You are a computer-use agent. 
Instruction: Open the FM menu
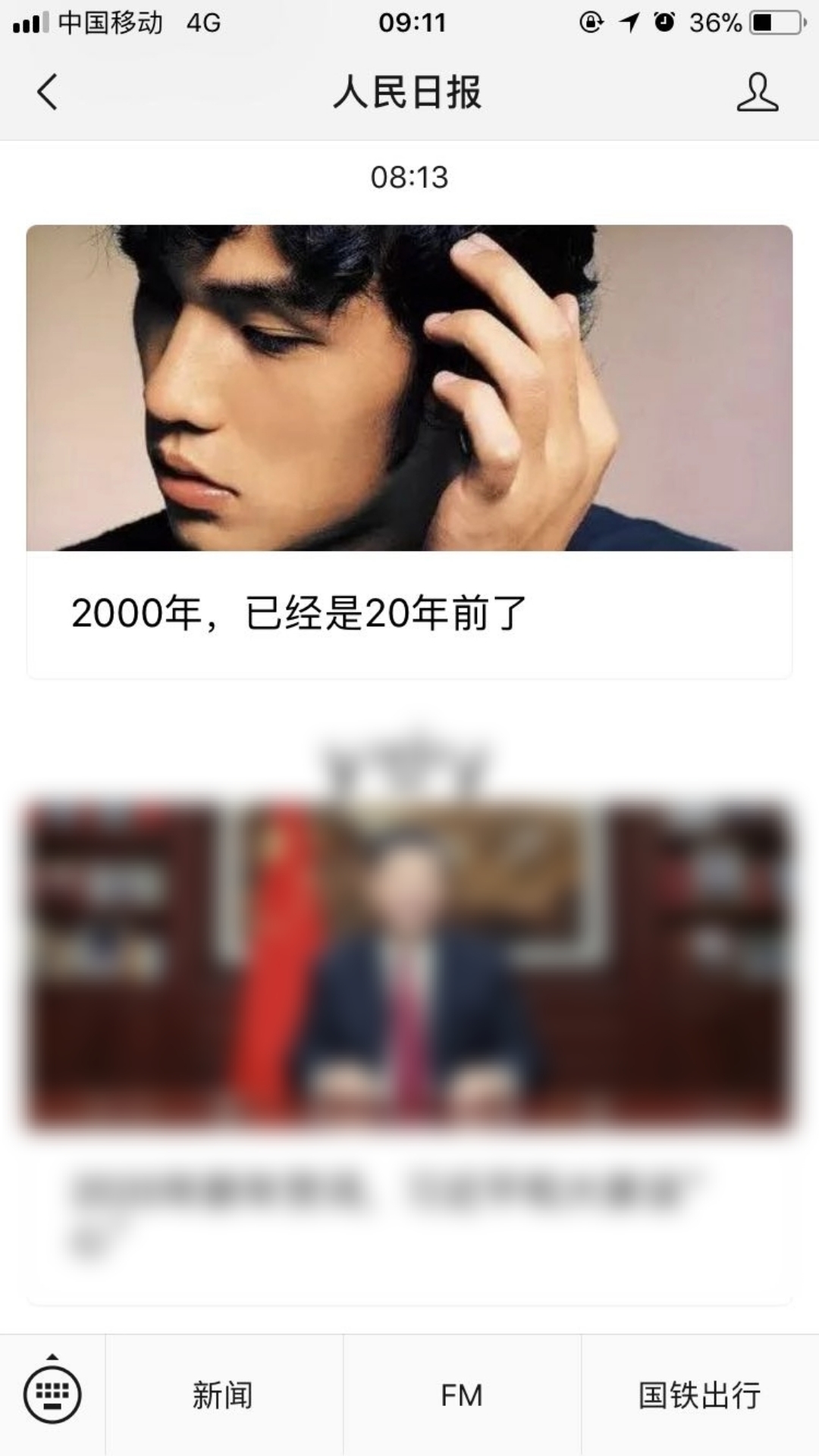coord(462,1395)
